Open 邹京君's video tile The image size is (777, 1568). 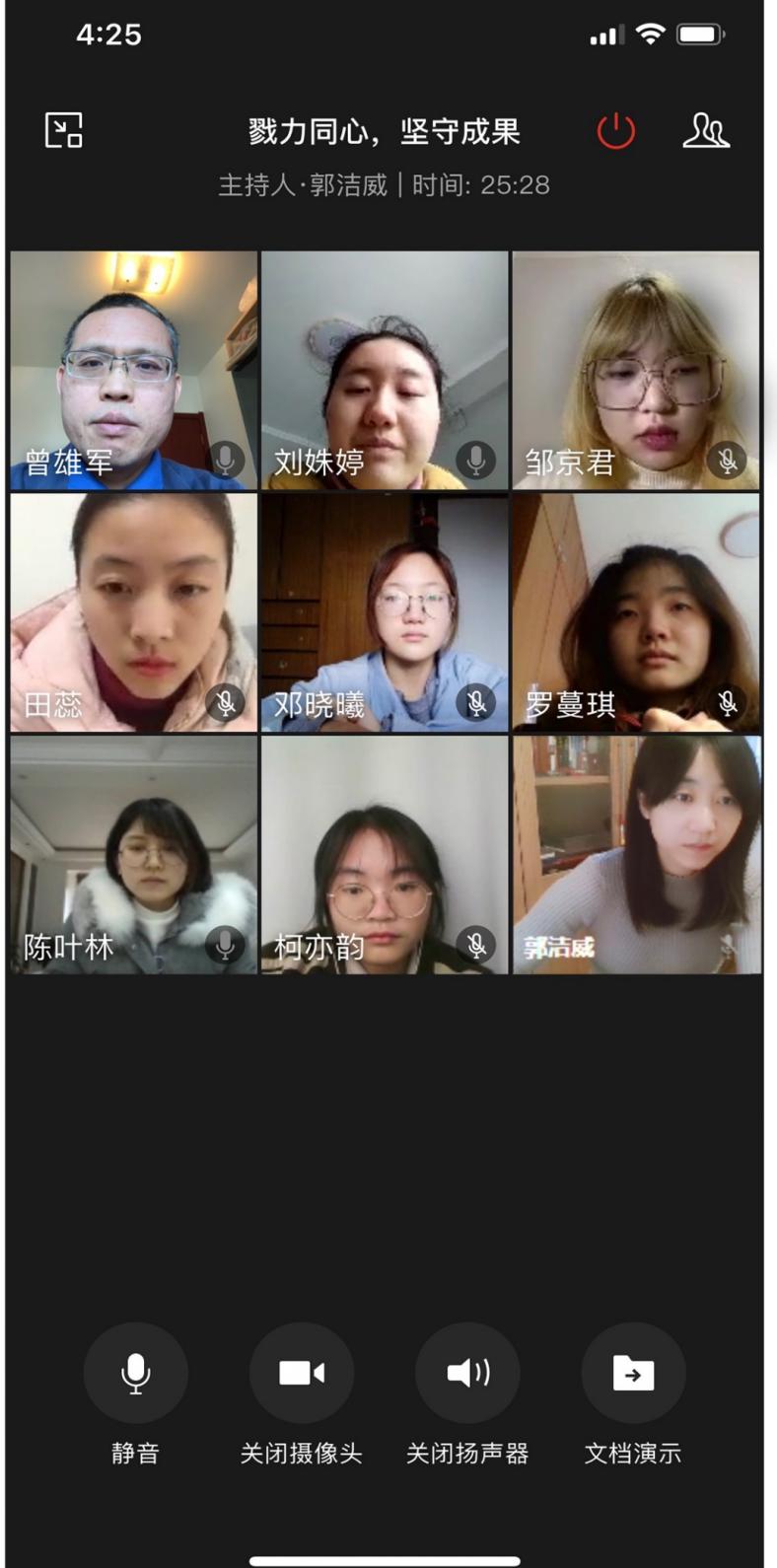tap(636, 370)
